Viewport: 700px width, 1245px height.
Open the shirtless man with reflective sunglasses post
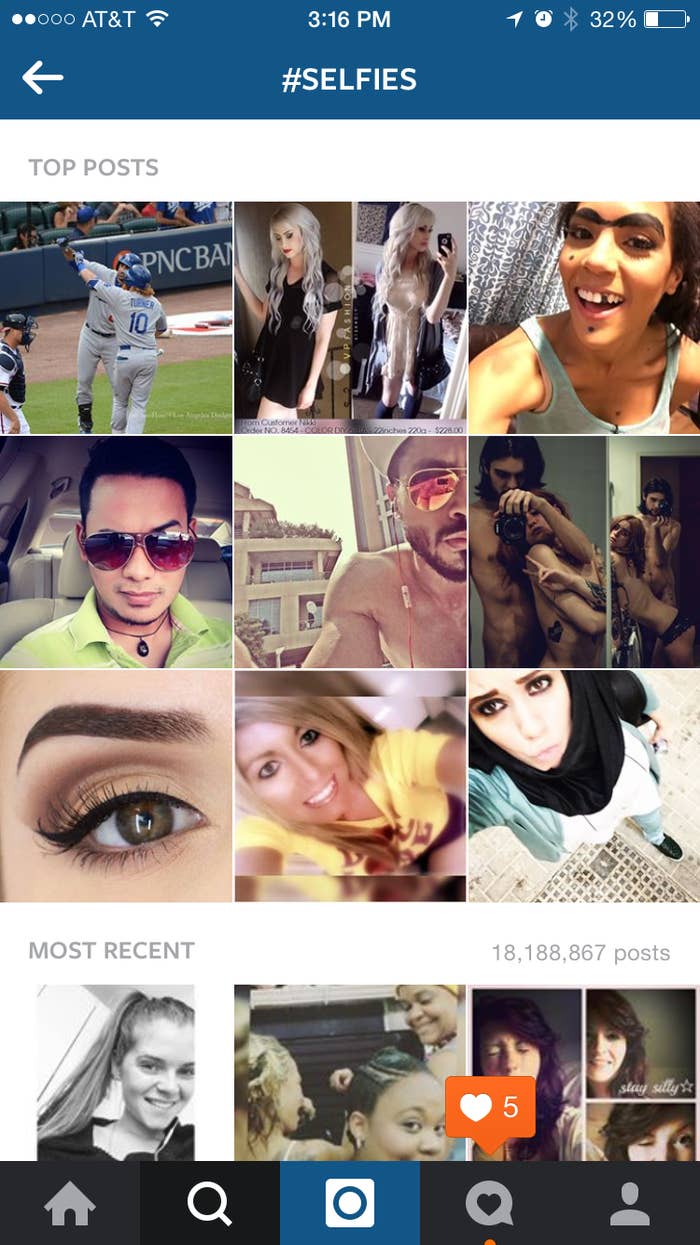point(350,552)
